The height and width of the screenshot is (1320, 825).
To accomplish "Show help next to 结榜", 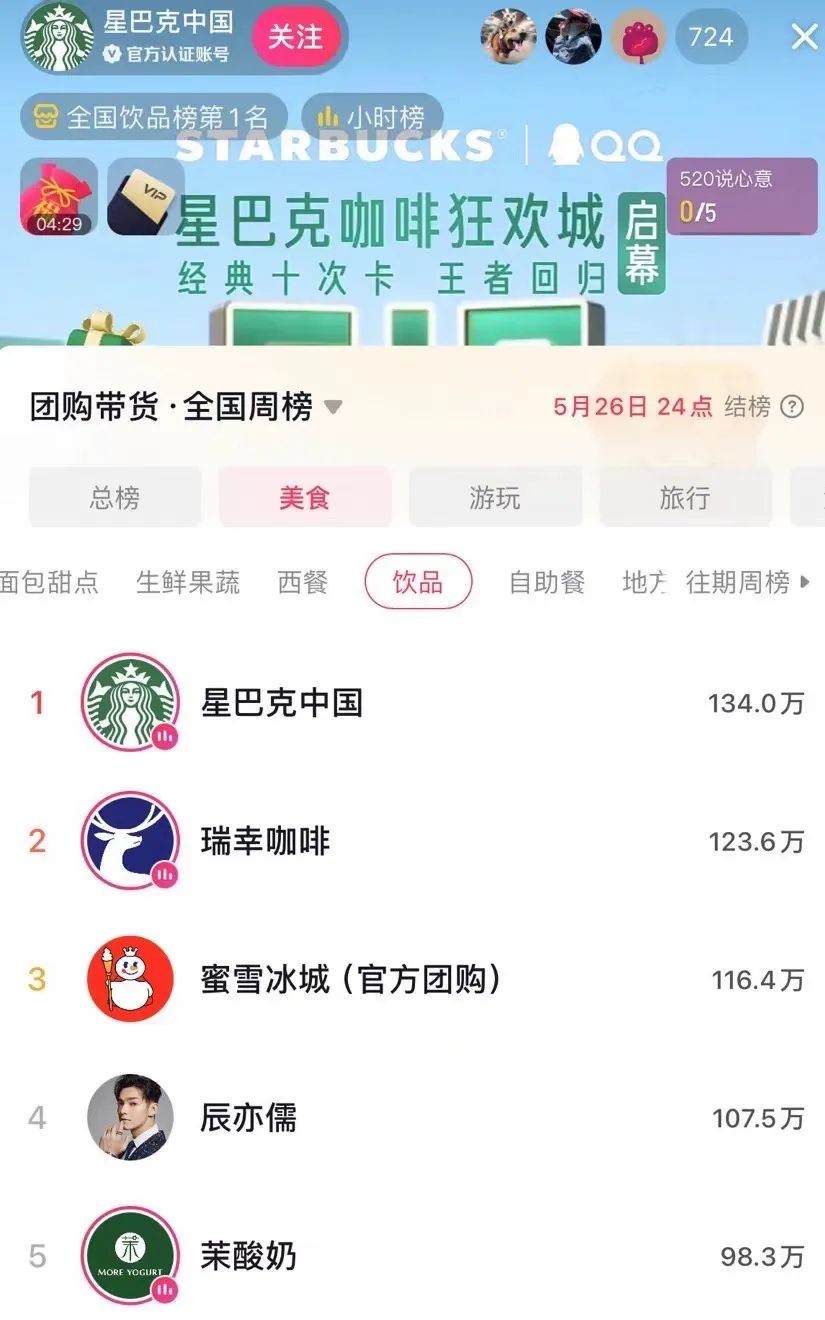I will [792, 407].
